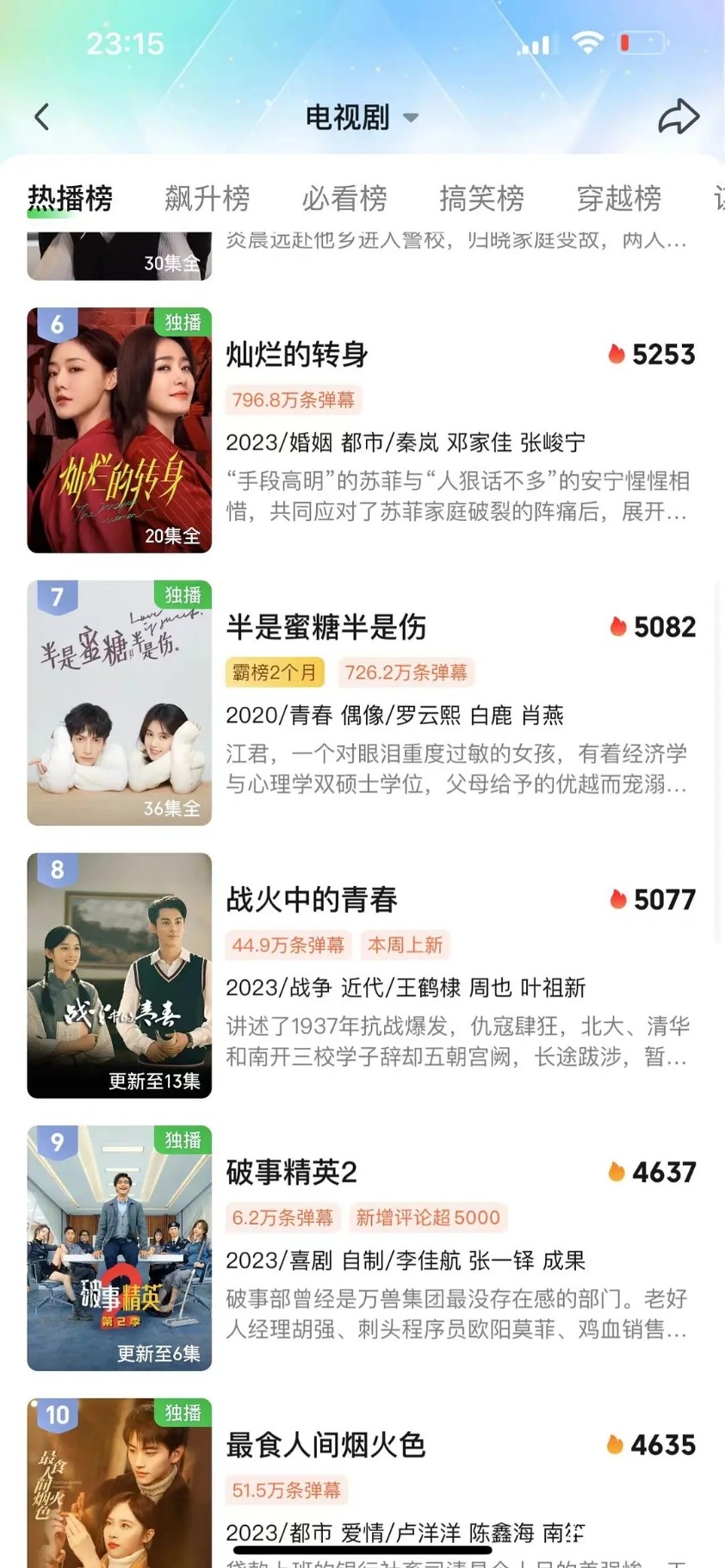Open the drama 最食人间烟火色

(325, 1445)
